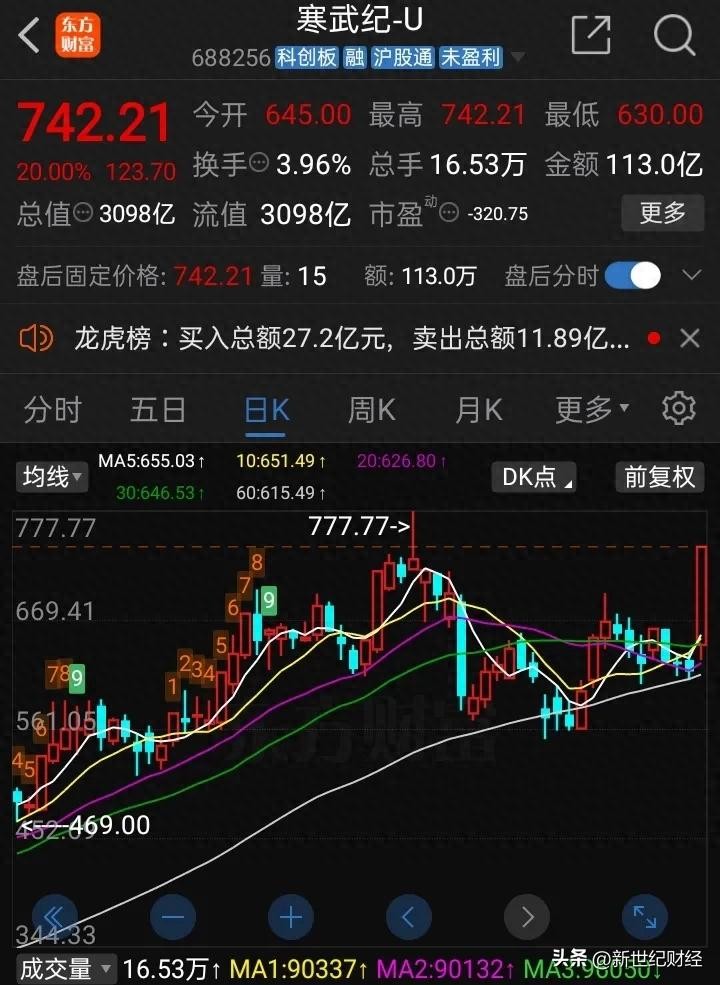This screenshot has height=985, width=720.
Task: Share this stock page
Action: coord(590,36)
